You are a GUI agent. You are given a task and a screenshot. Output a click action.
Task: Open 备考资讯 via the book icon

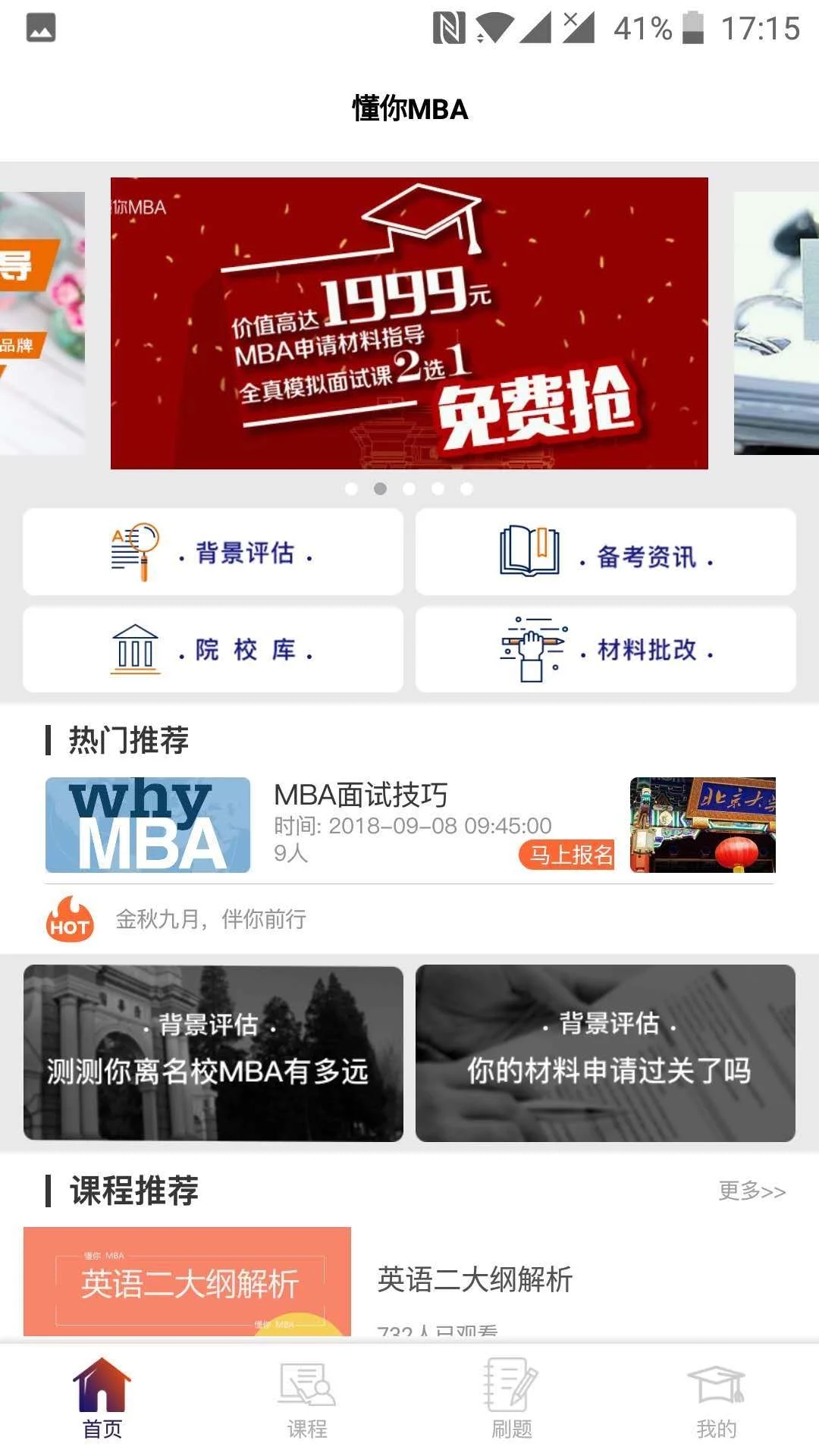coord(529,551)
